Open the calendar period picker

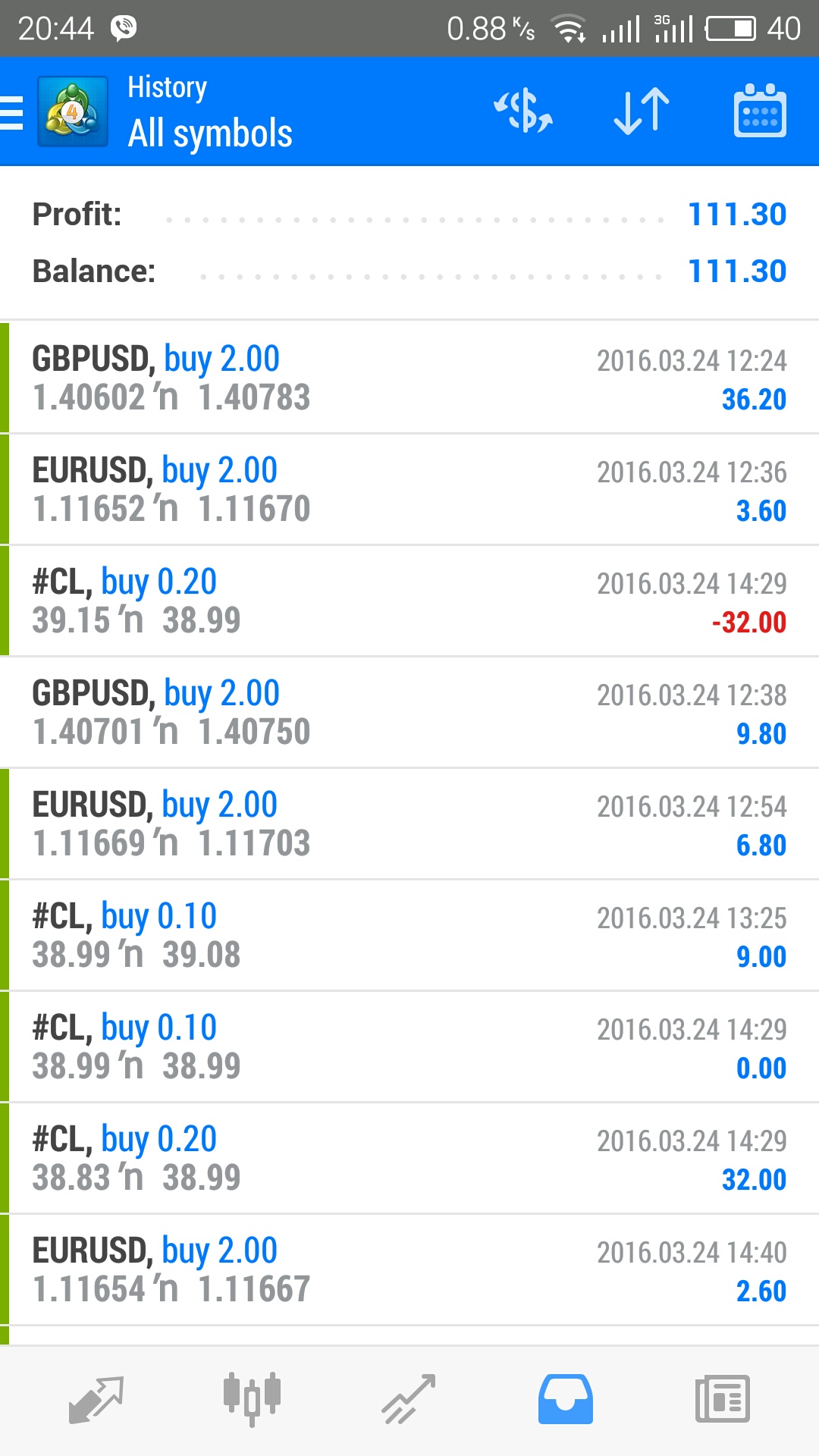[x=760, y=111]
